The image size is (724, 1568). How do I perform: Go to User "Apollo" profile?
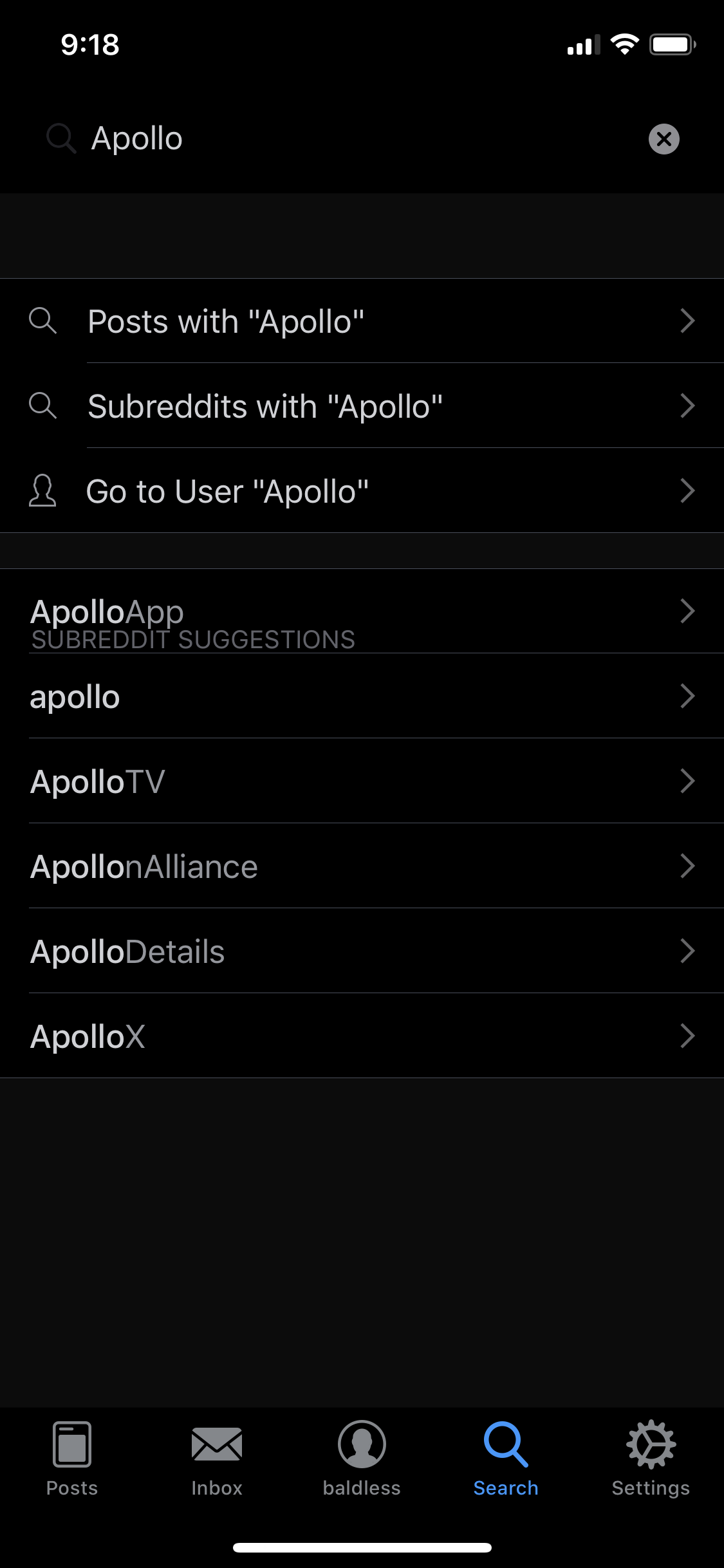[362, 491]
